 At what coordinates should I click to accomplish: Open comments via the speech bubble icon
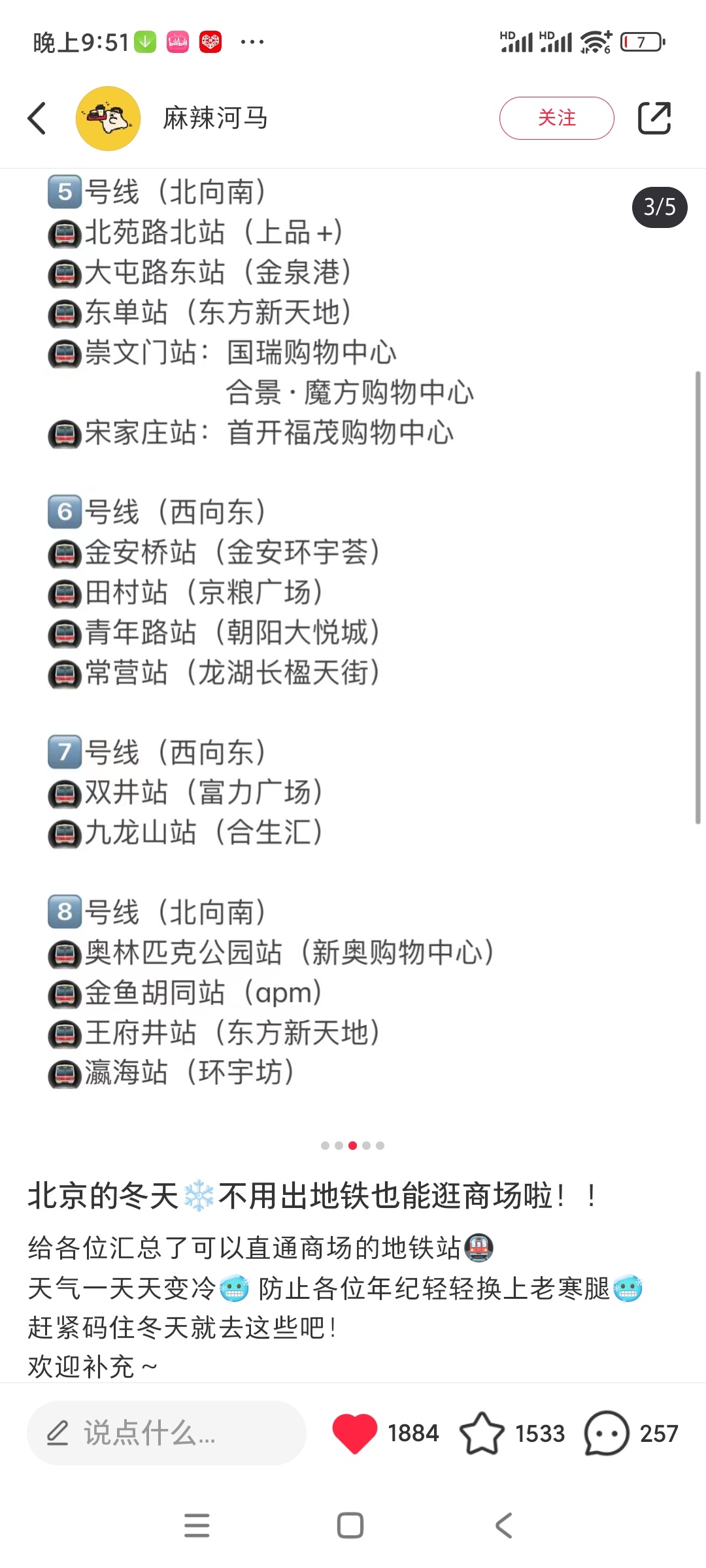(607, 1433)
